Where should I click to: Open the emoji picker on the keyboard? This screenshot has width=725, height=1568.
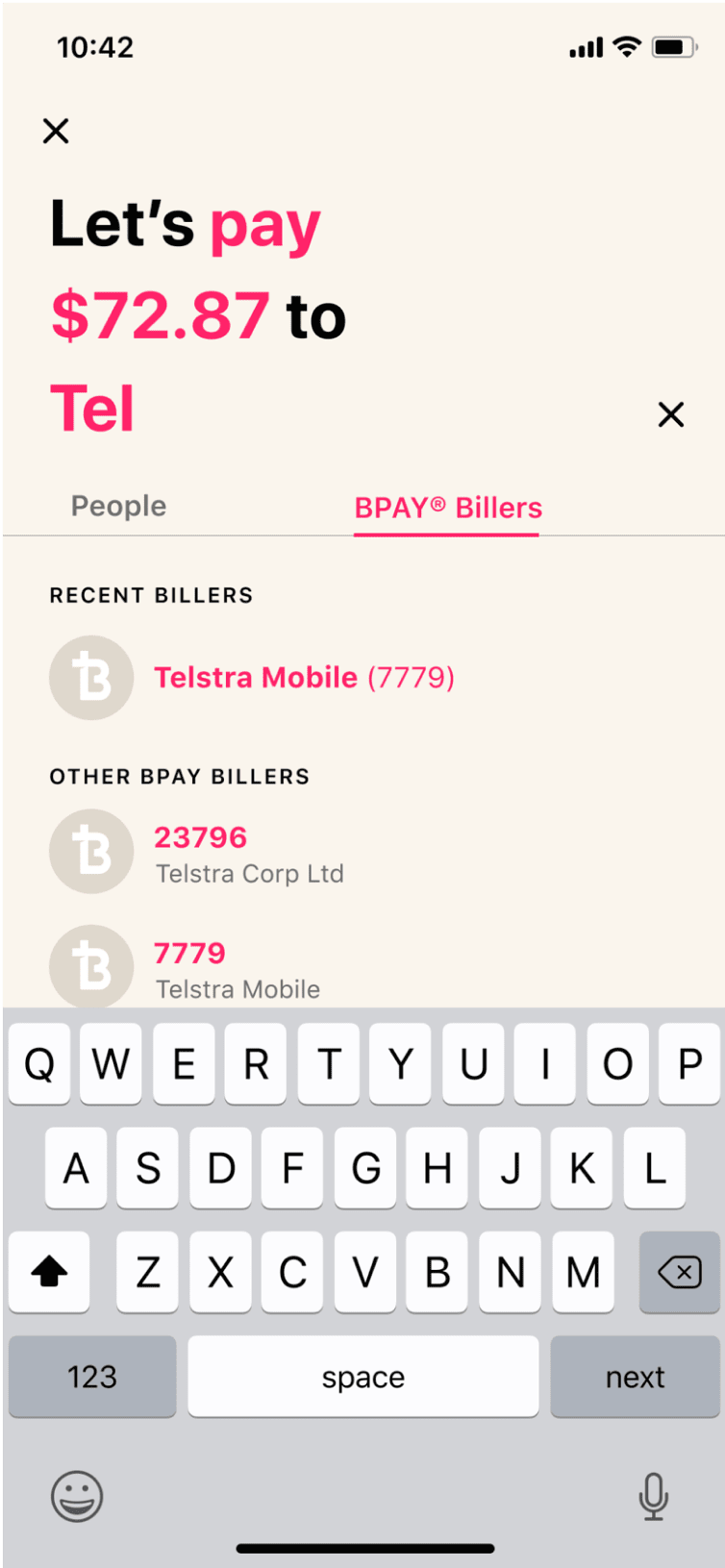coord(77,1498)
